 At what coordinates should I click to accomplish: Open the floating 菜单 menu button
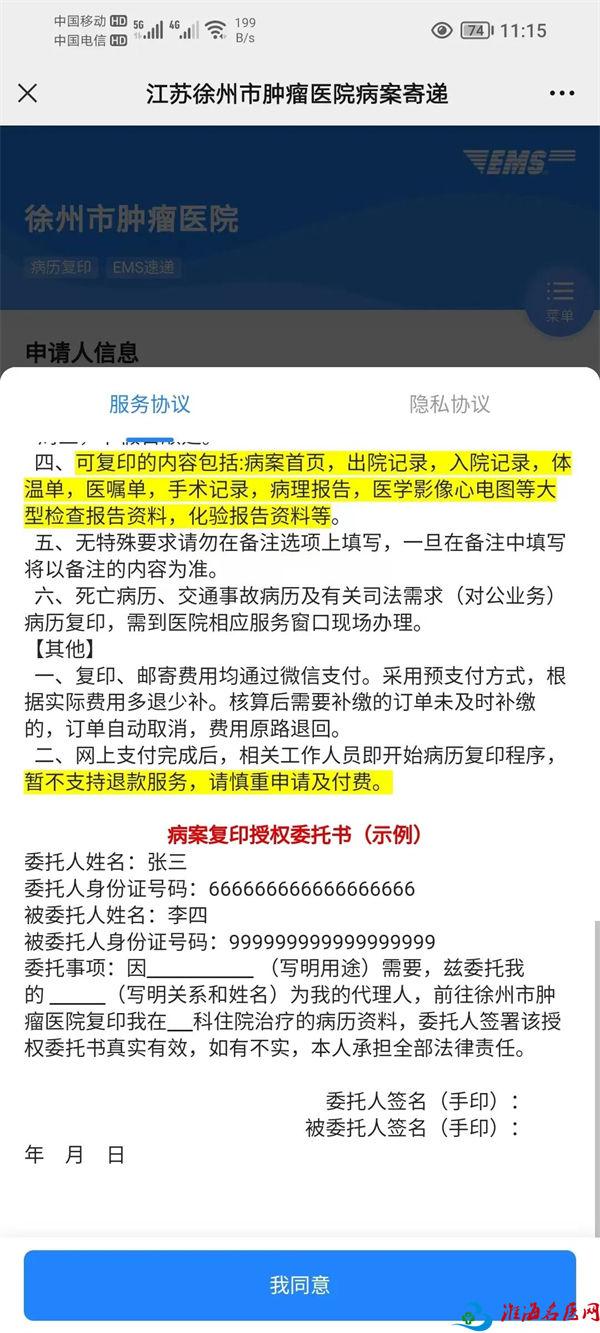560,300
